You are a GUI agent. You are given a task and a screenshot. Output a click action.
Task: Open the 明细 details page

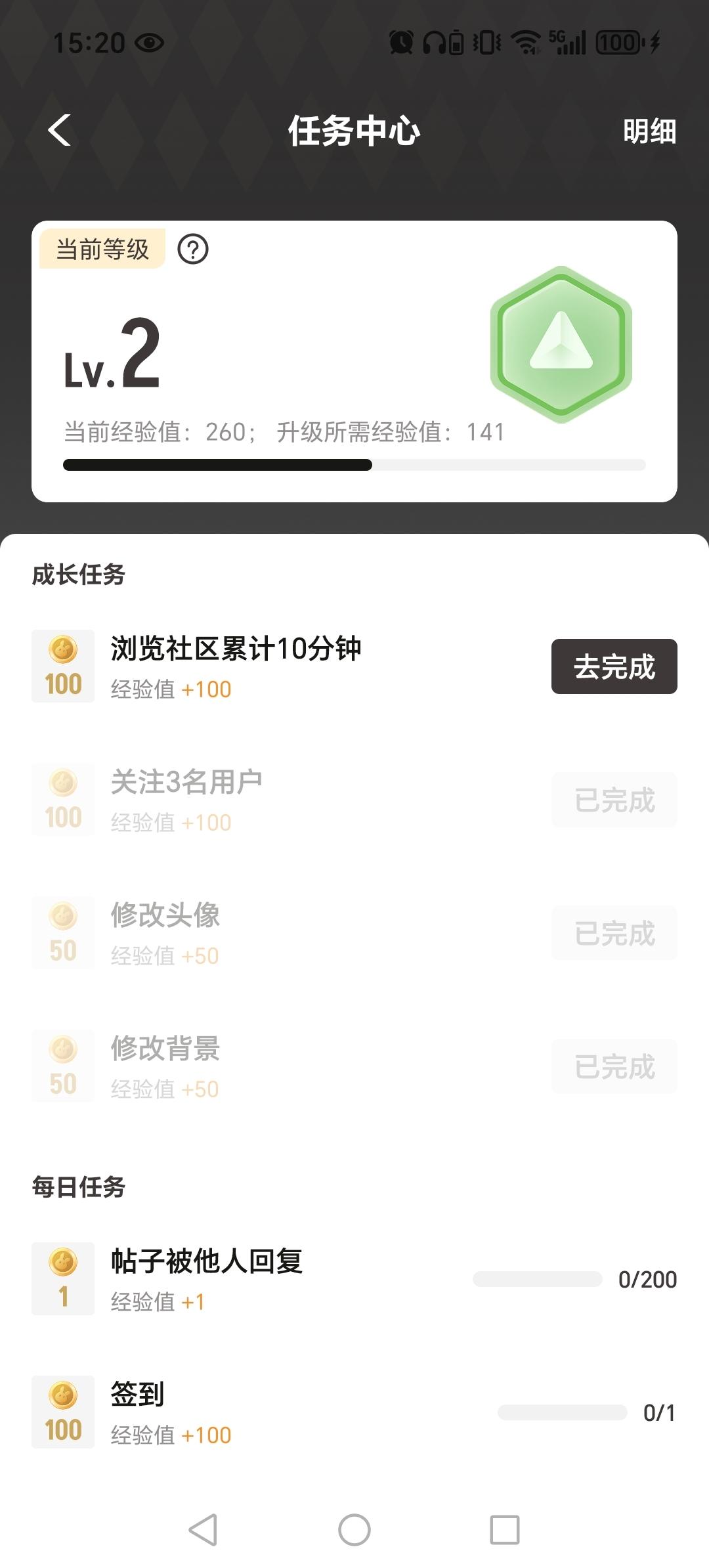(x=649, y=131)
